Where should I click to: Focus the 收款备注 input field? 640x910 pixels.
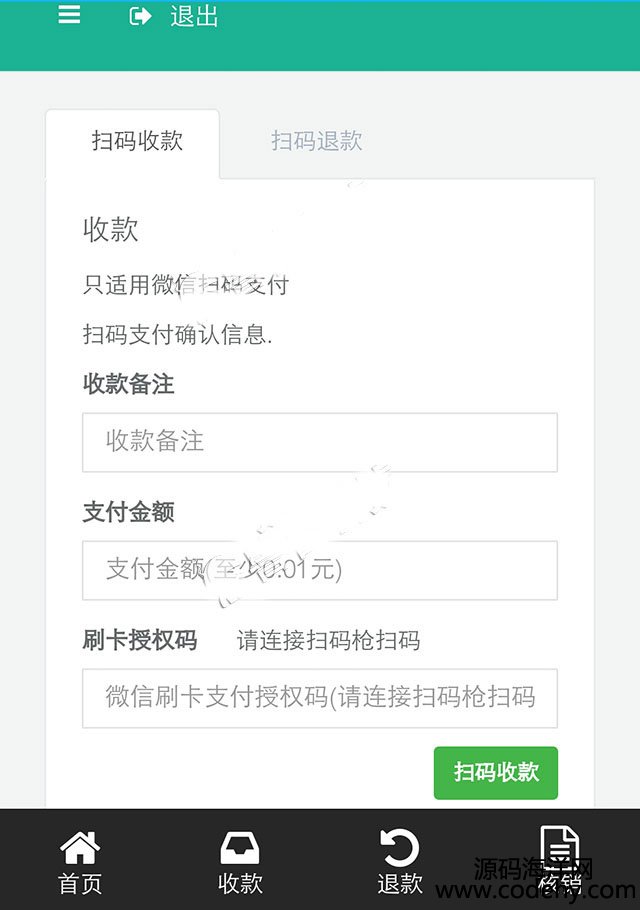(x=319, y=442)
